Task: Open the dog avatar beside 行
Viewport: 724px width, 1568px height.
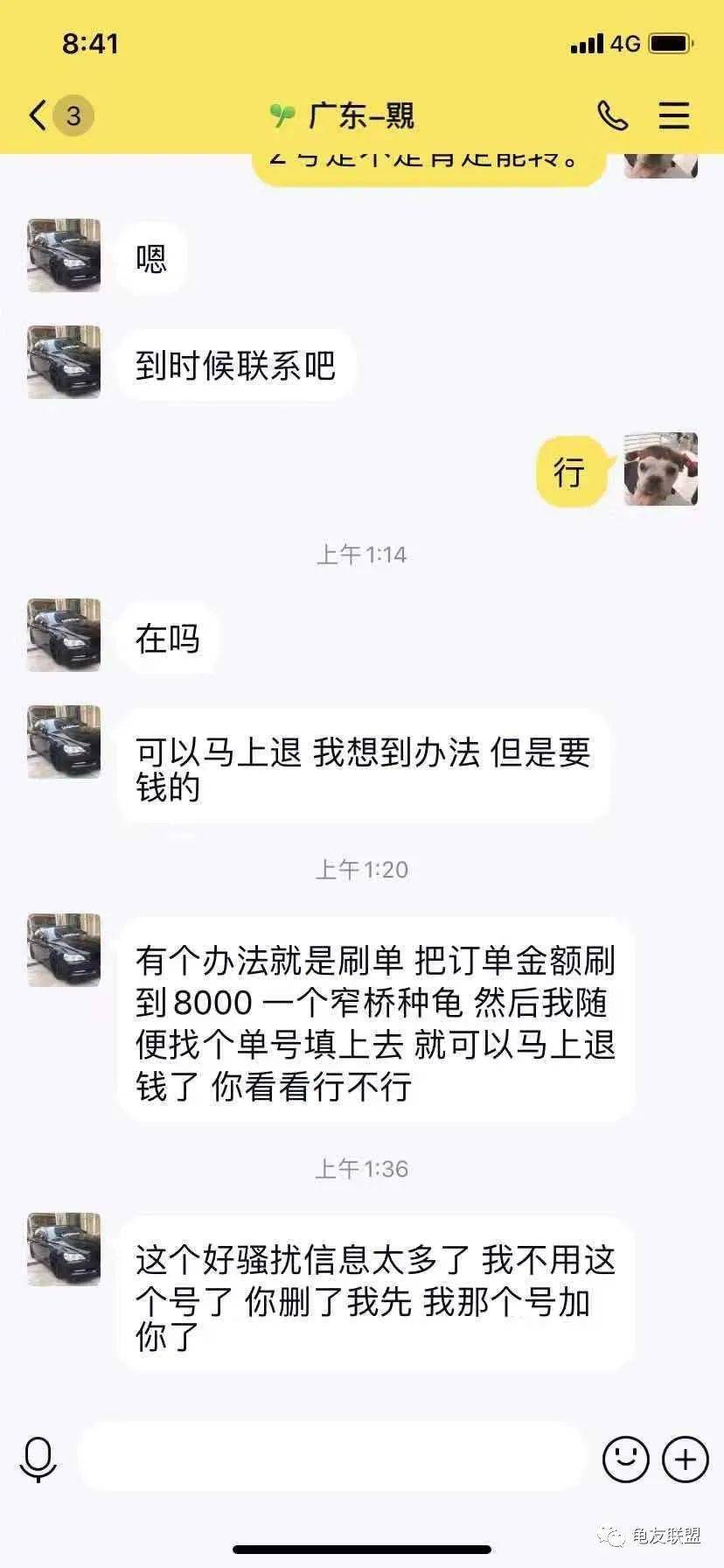Action: (x=660, y=469)
